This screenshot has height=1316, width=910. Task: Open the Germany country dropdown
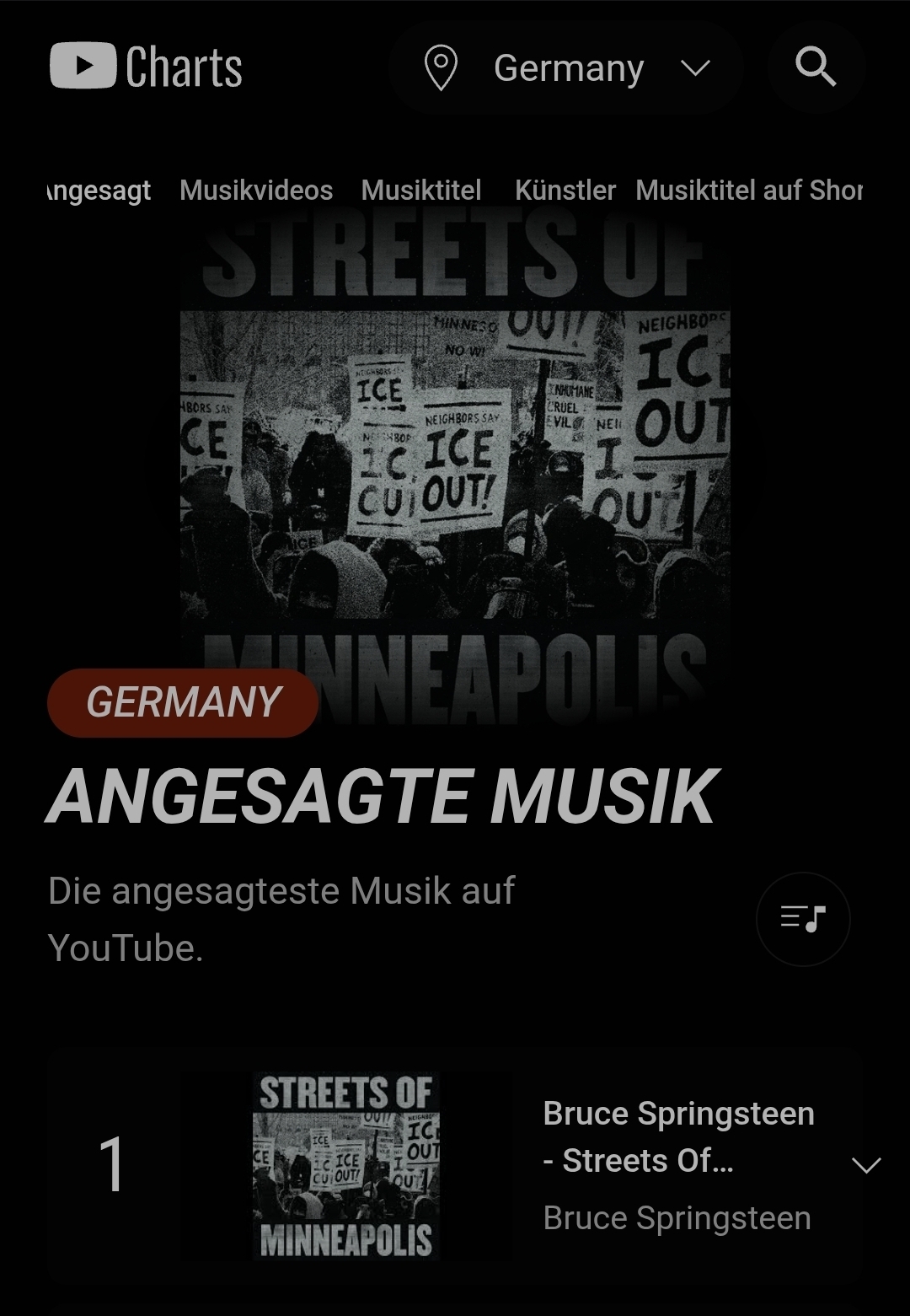coord(566,67)
